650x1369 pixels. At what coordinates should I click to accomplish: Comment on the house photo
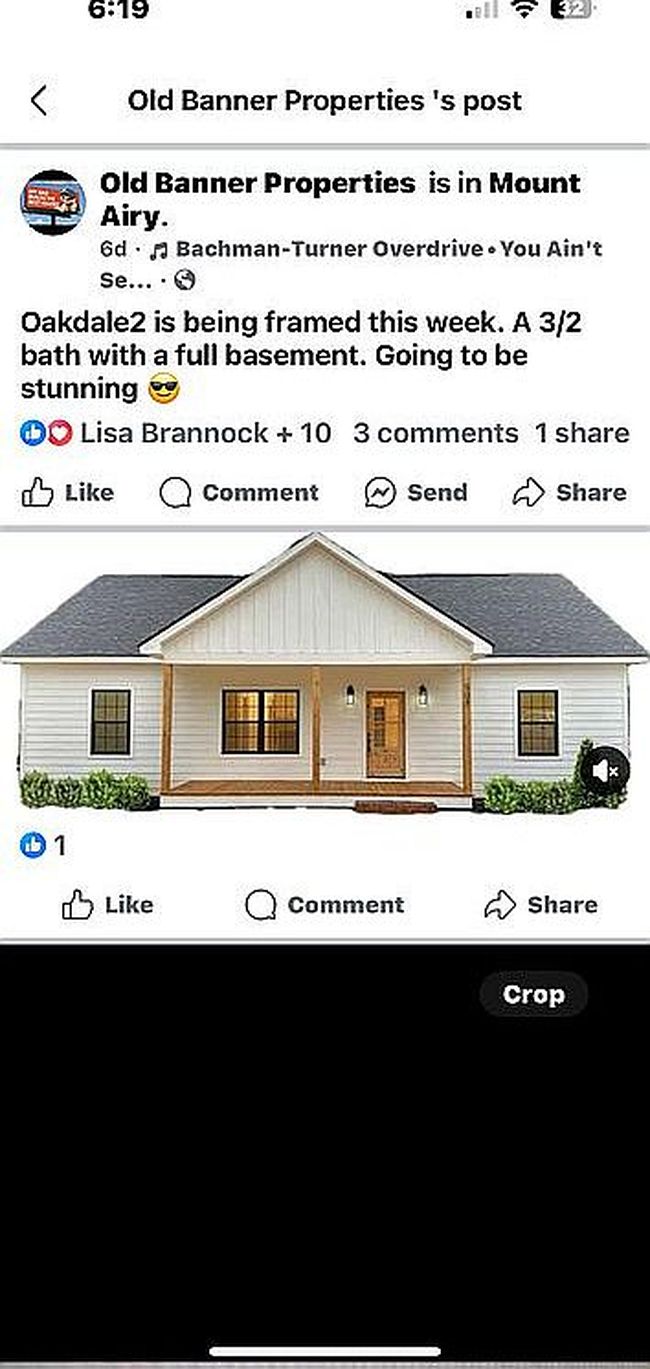(324, 905)
